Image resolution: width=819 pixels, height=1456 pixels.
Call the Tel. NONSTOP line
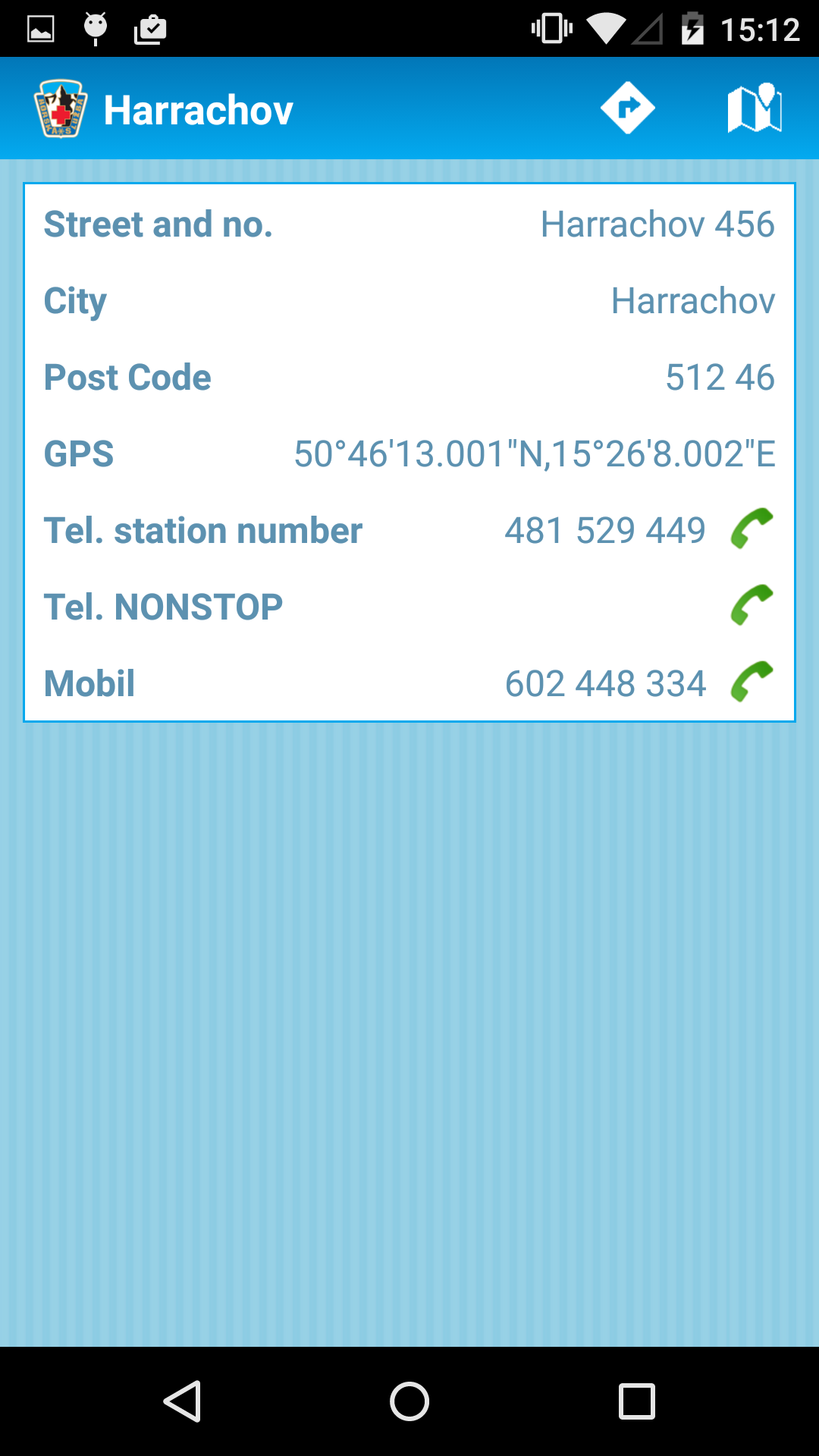[752, 605]
